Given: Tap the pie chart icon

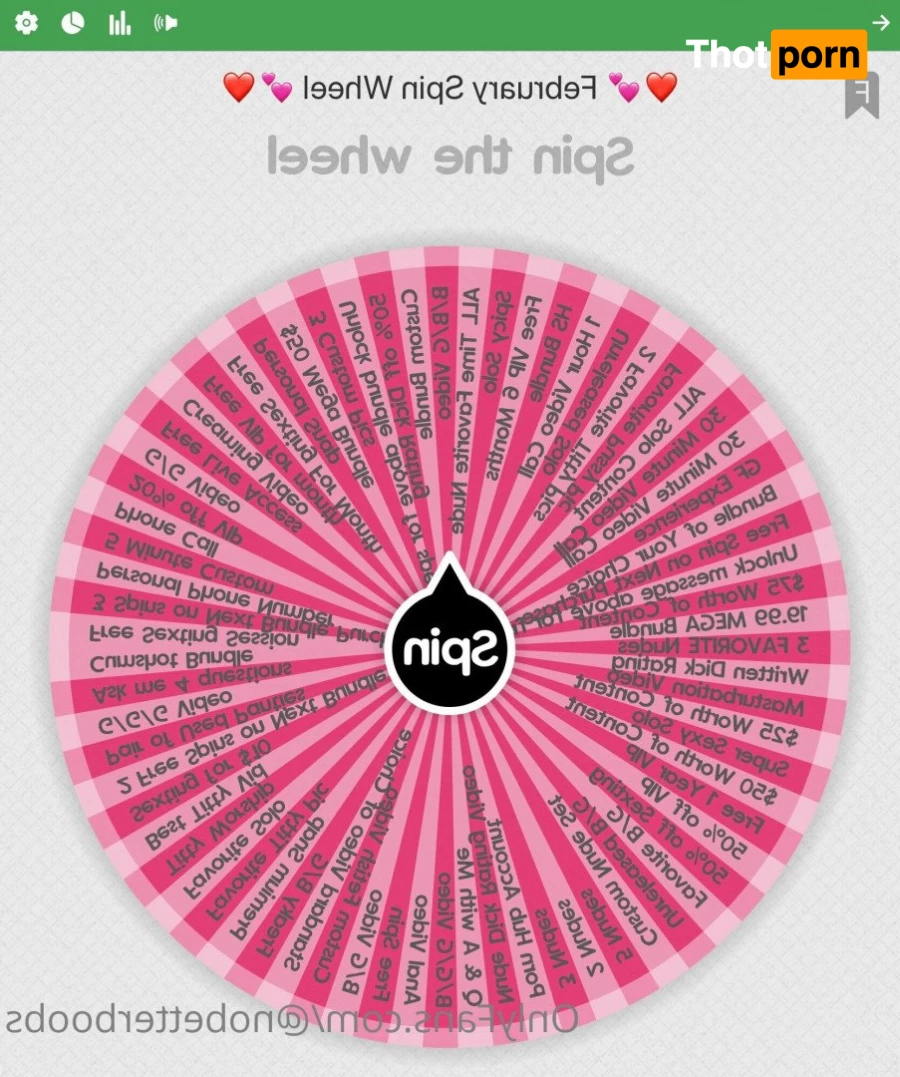Looking at the screenshot, I should point(73,23).
